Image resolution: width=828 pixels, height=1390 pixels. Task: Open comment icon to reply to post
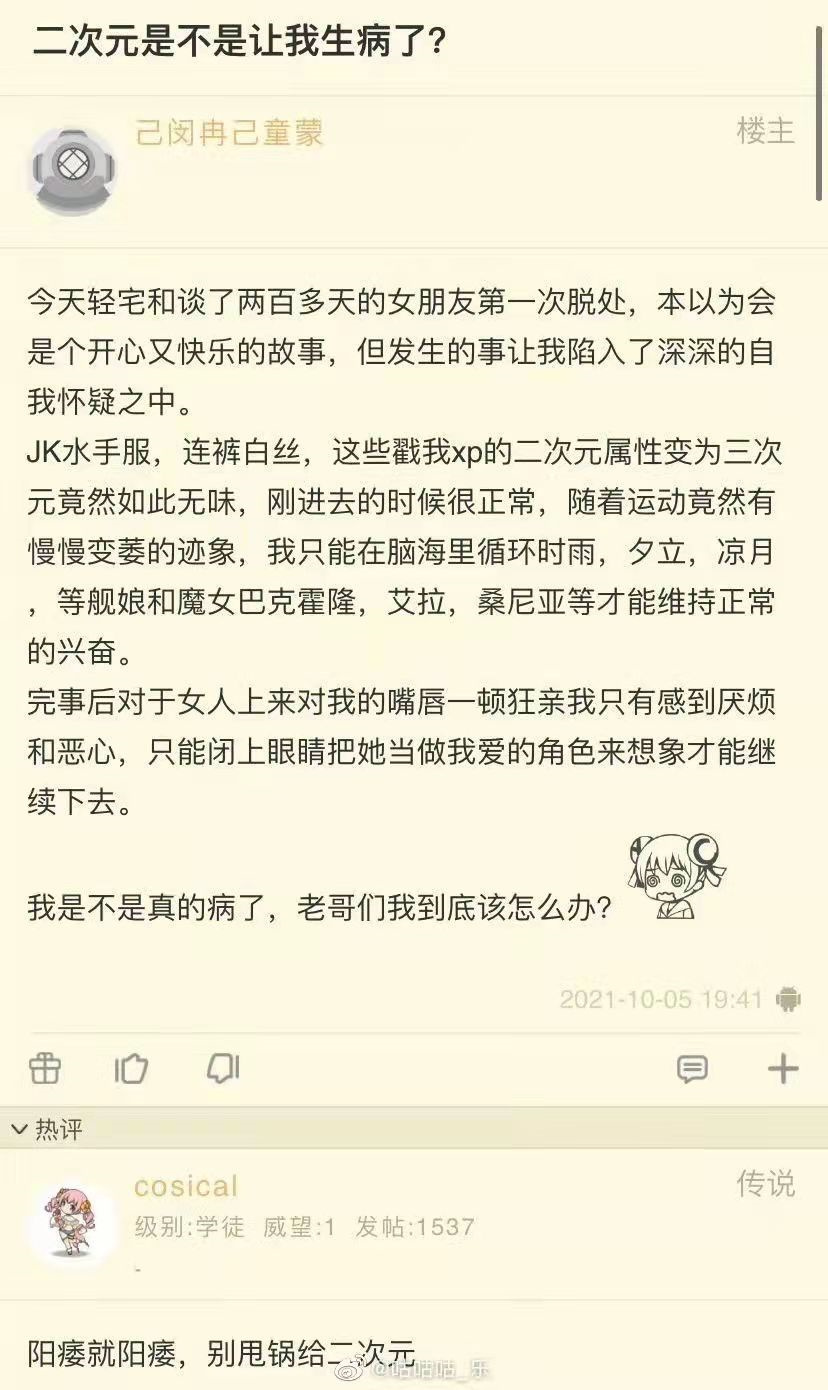(692, 1069)
